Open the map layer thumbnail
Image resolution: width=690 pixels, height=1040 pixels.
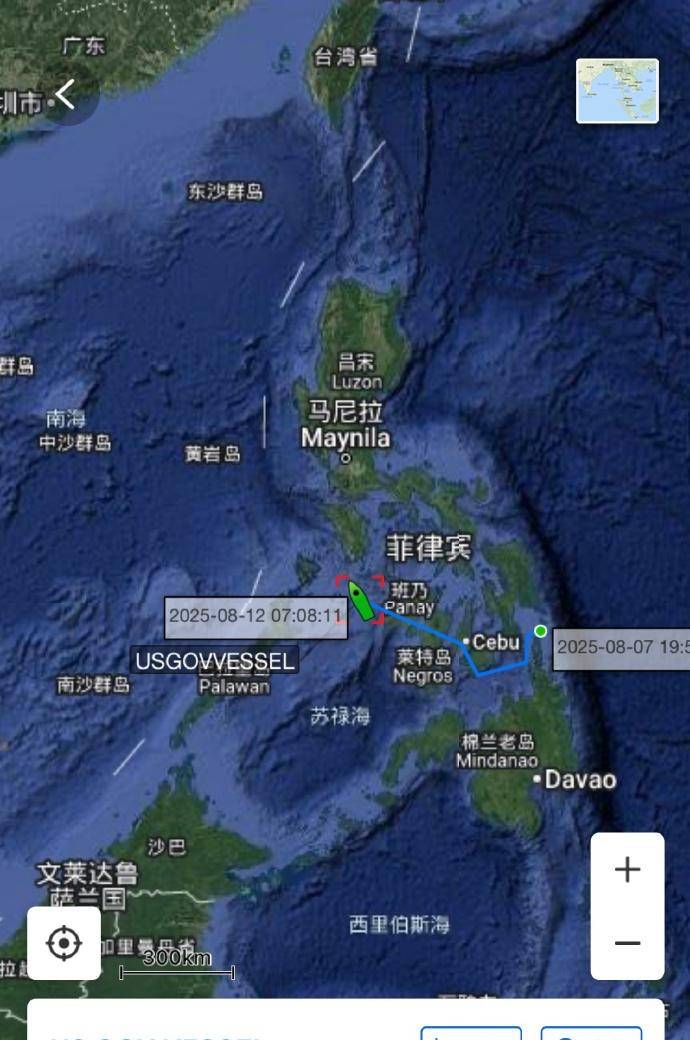[x=617, y=91]
